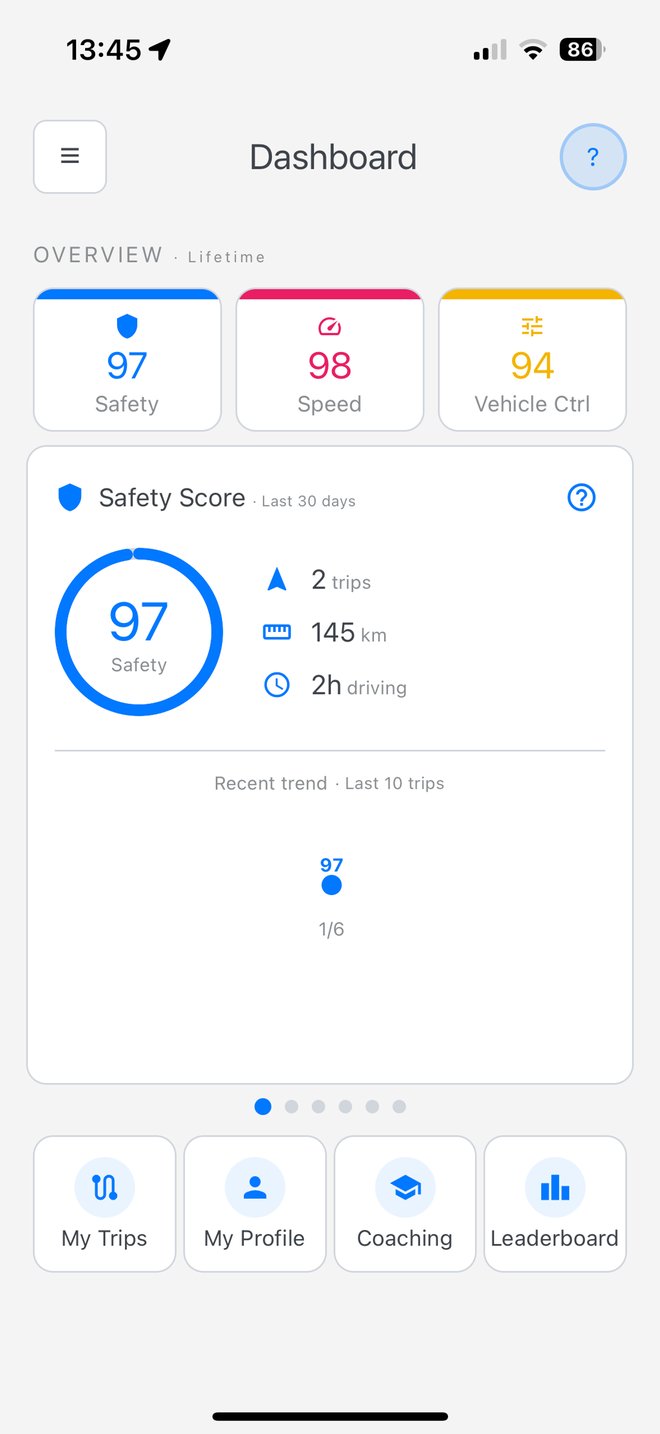Image resolution: width=660 pixels, height=1434 pixels.
Task: Select the Safety overview card
Action: point(127,360)
